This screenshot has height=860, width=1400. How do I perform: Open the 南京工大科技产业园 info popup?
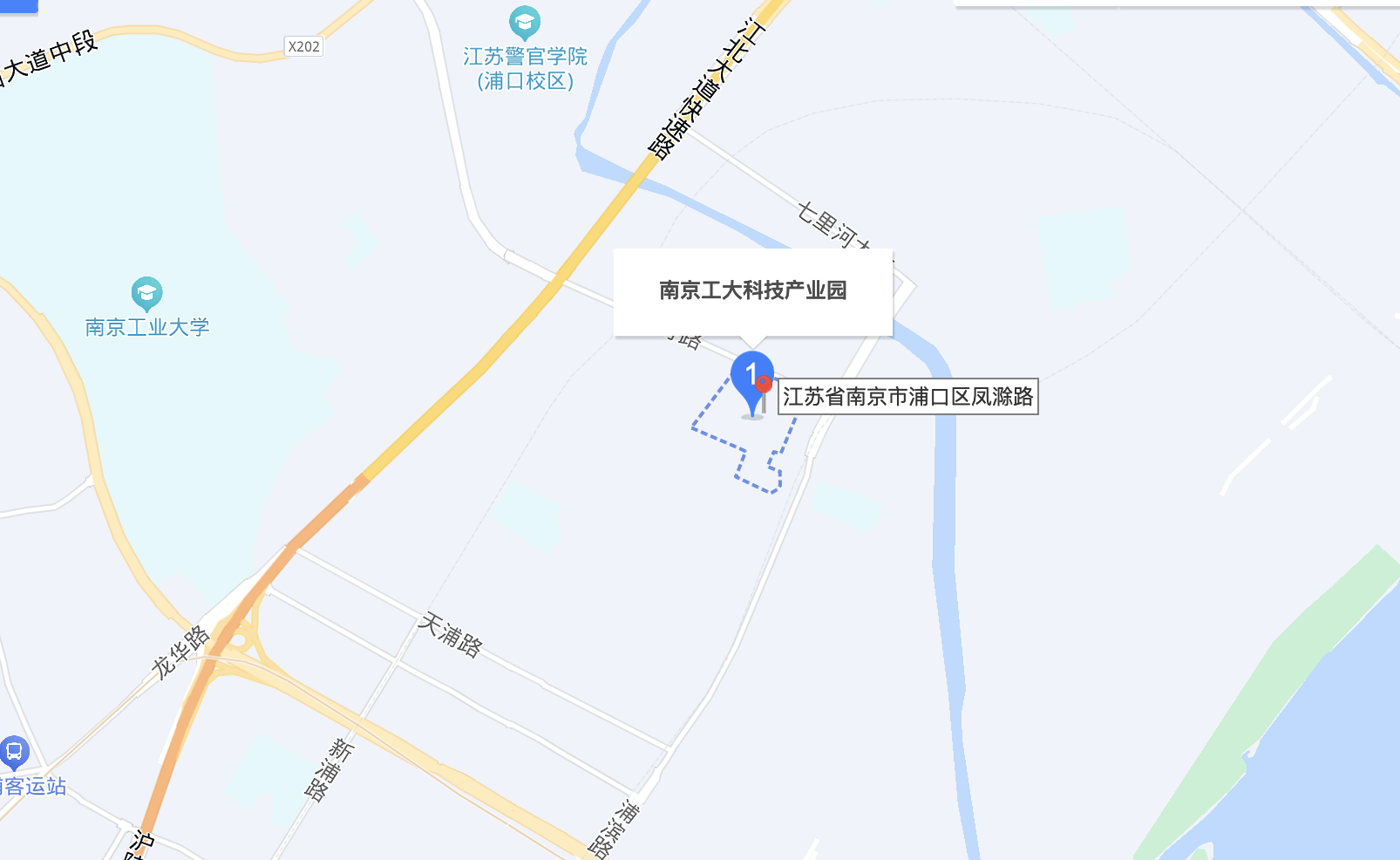click(x=752, y=290)
